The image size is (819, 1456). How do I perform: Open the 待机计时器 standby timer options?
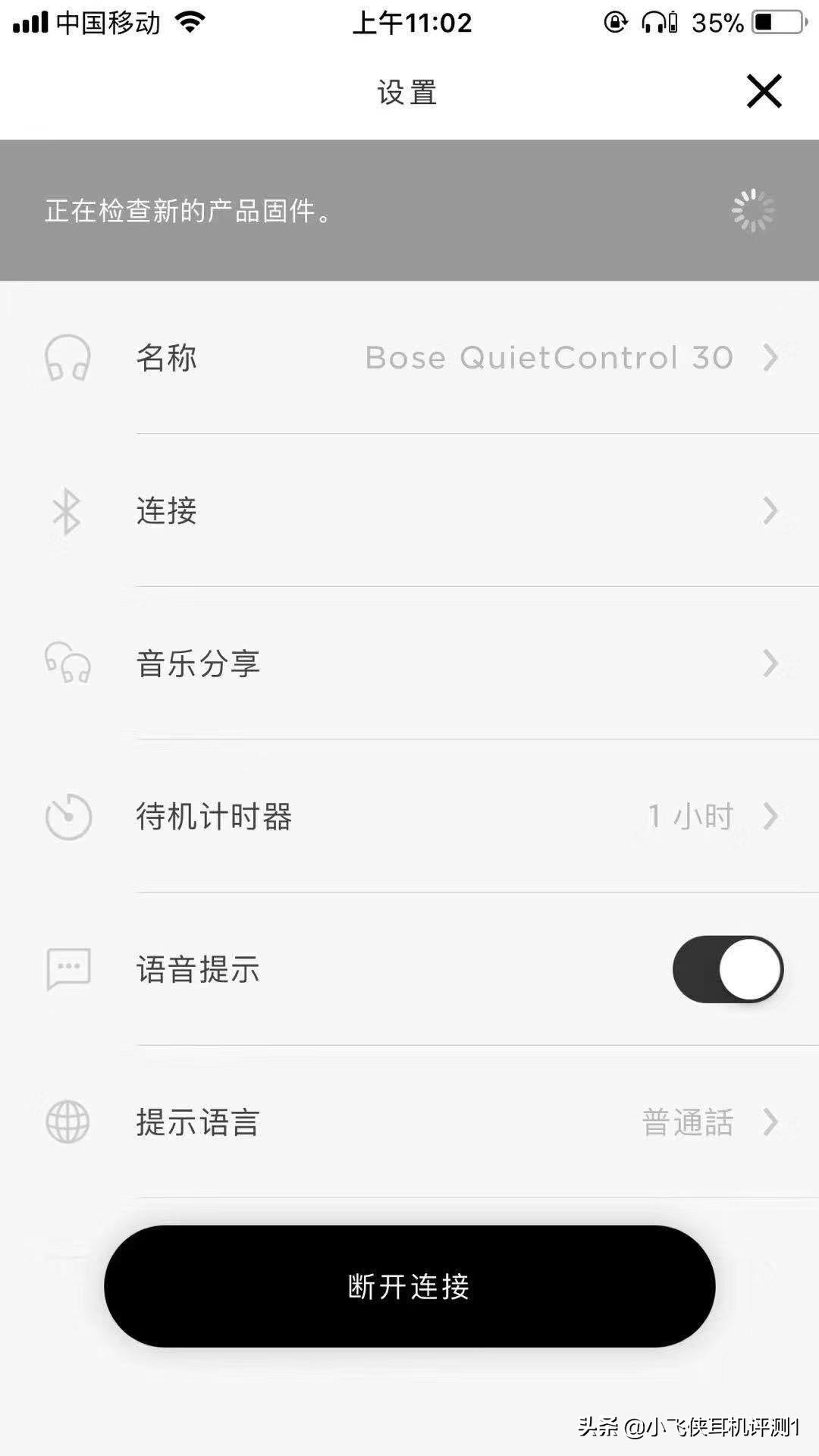[x=409, y=817]
